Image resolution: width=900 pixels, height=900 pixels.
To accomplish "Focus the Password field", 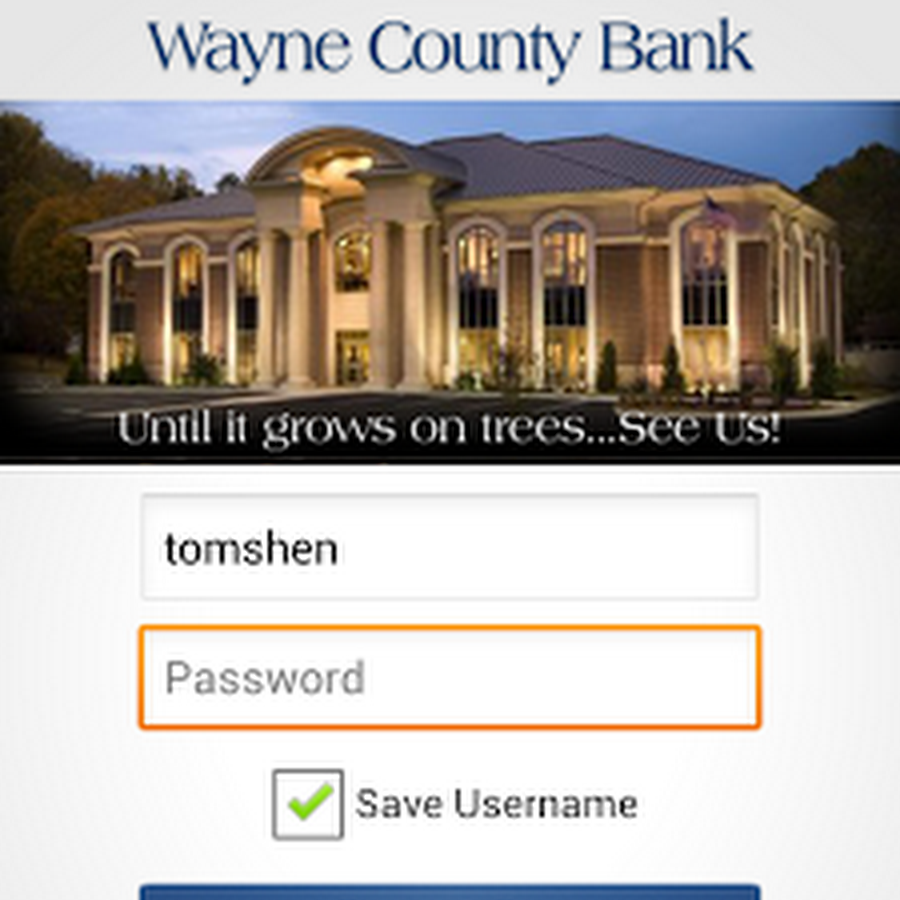I will click(449, 677).
